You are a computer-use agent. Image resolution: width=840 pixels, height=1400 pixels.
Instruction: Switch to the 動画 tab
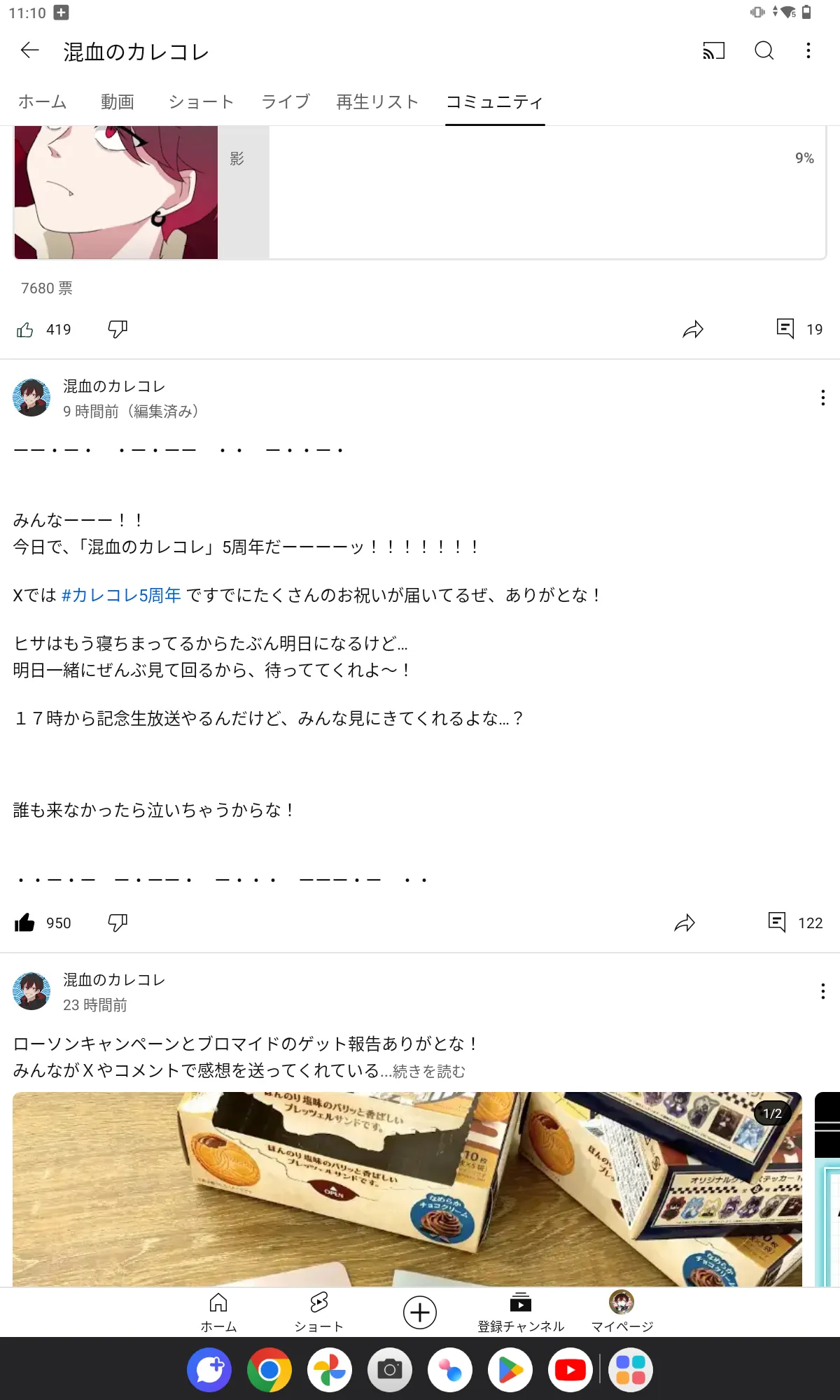(117, 102)
